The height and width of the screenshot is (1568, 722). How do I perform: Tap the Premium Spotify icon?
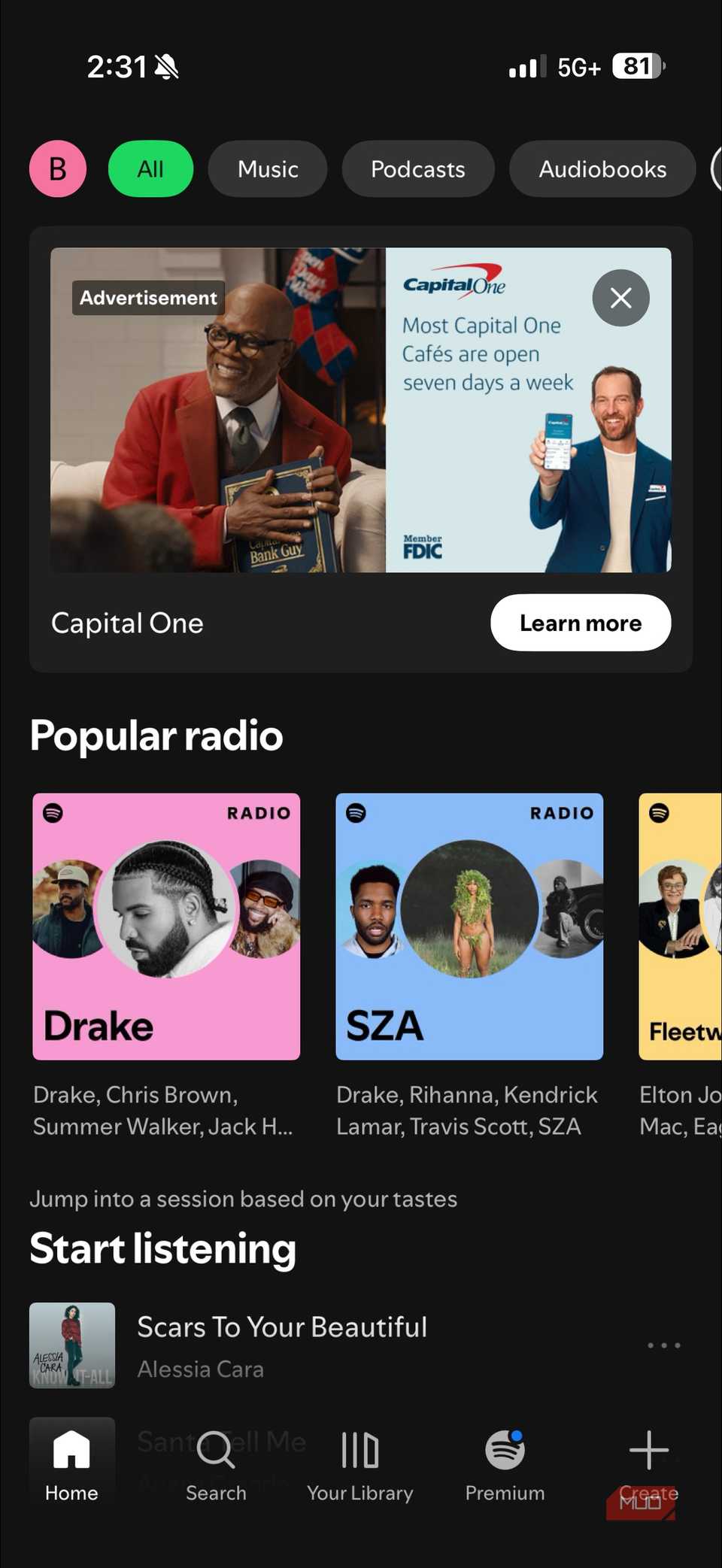[x=505, y=1448]
